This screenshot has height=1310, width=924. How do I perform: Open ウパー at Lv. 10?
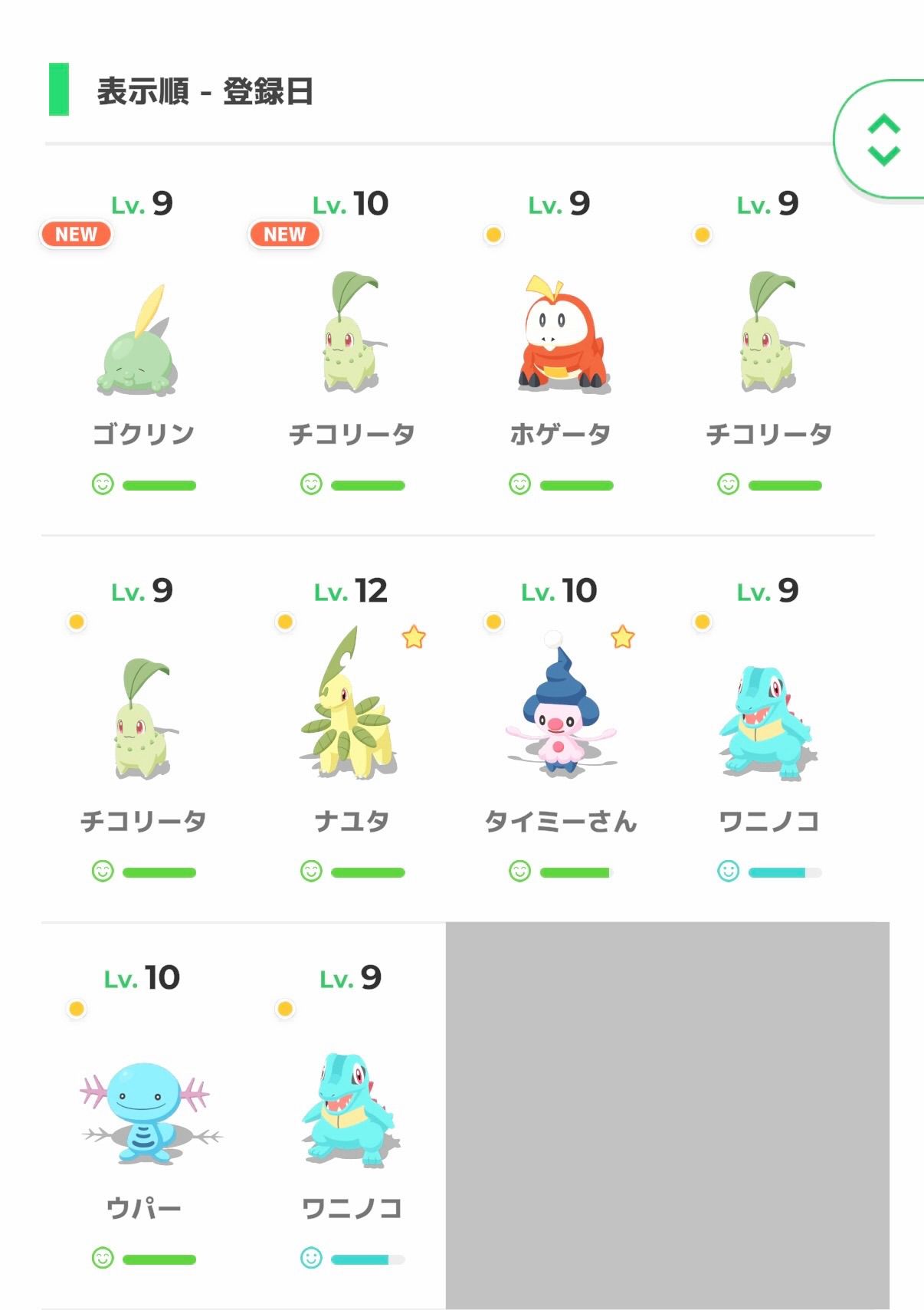click(143, 1111)
